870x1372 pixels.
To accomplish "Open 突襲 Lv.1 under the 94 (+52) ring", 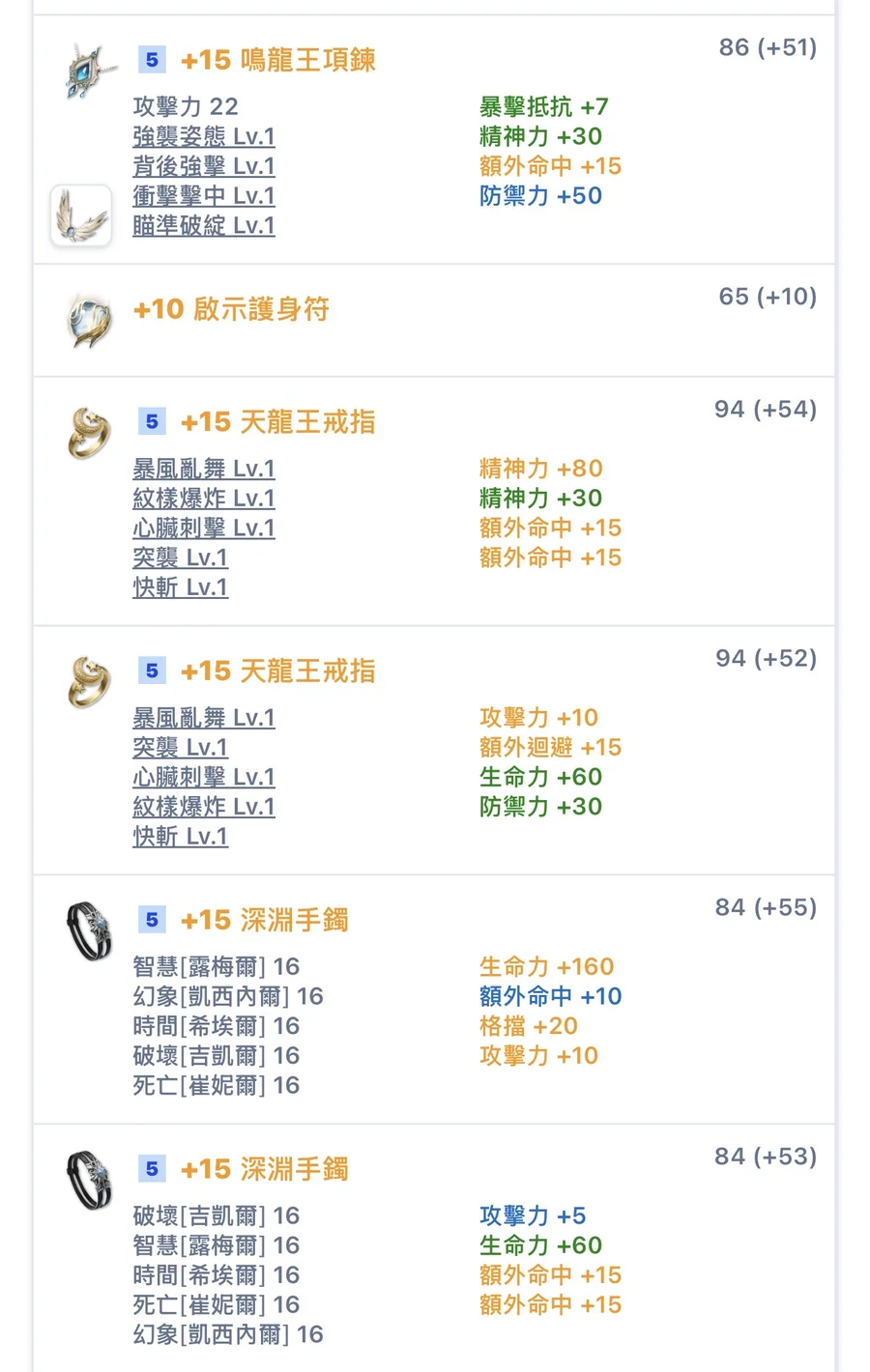I will click(181, 748).
